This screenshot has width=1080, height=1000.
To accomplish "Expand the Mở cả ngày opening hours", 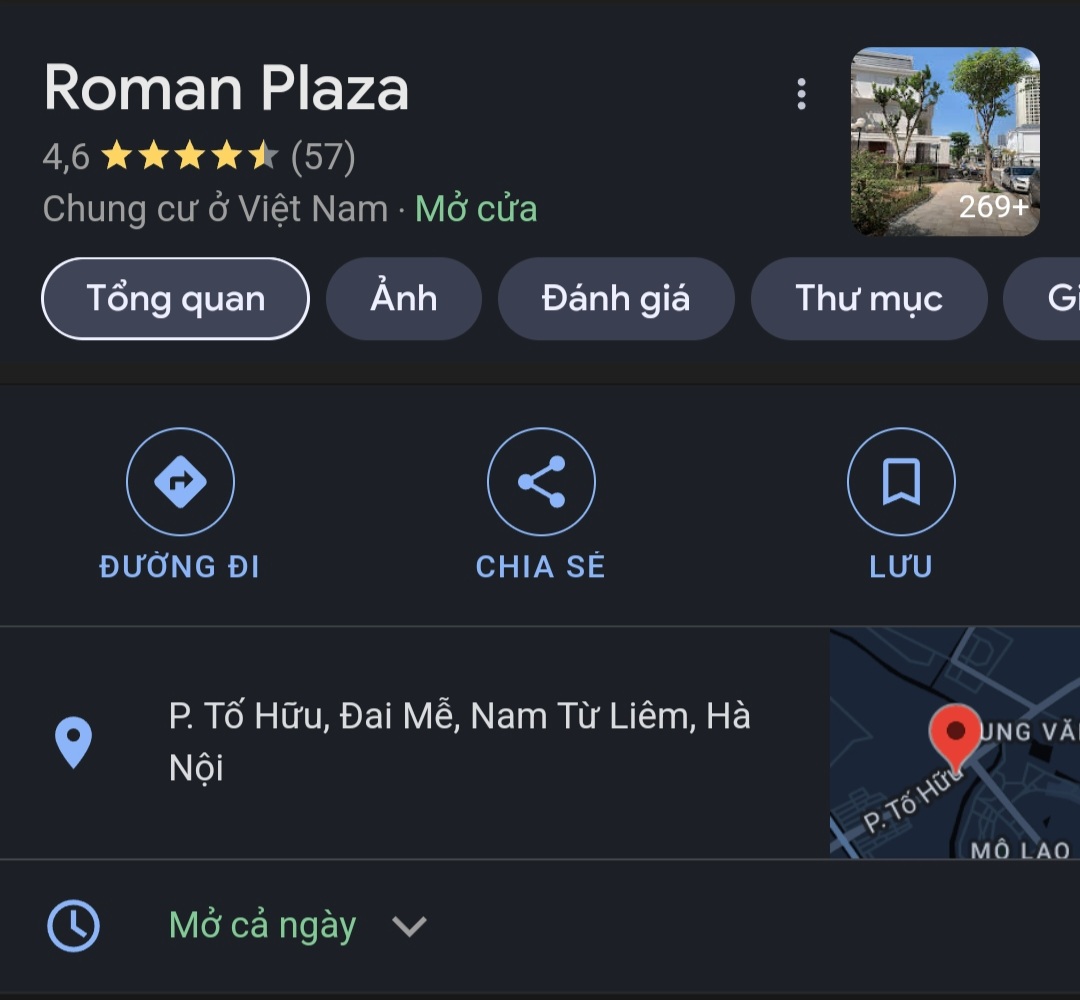I will 409,926.
